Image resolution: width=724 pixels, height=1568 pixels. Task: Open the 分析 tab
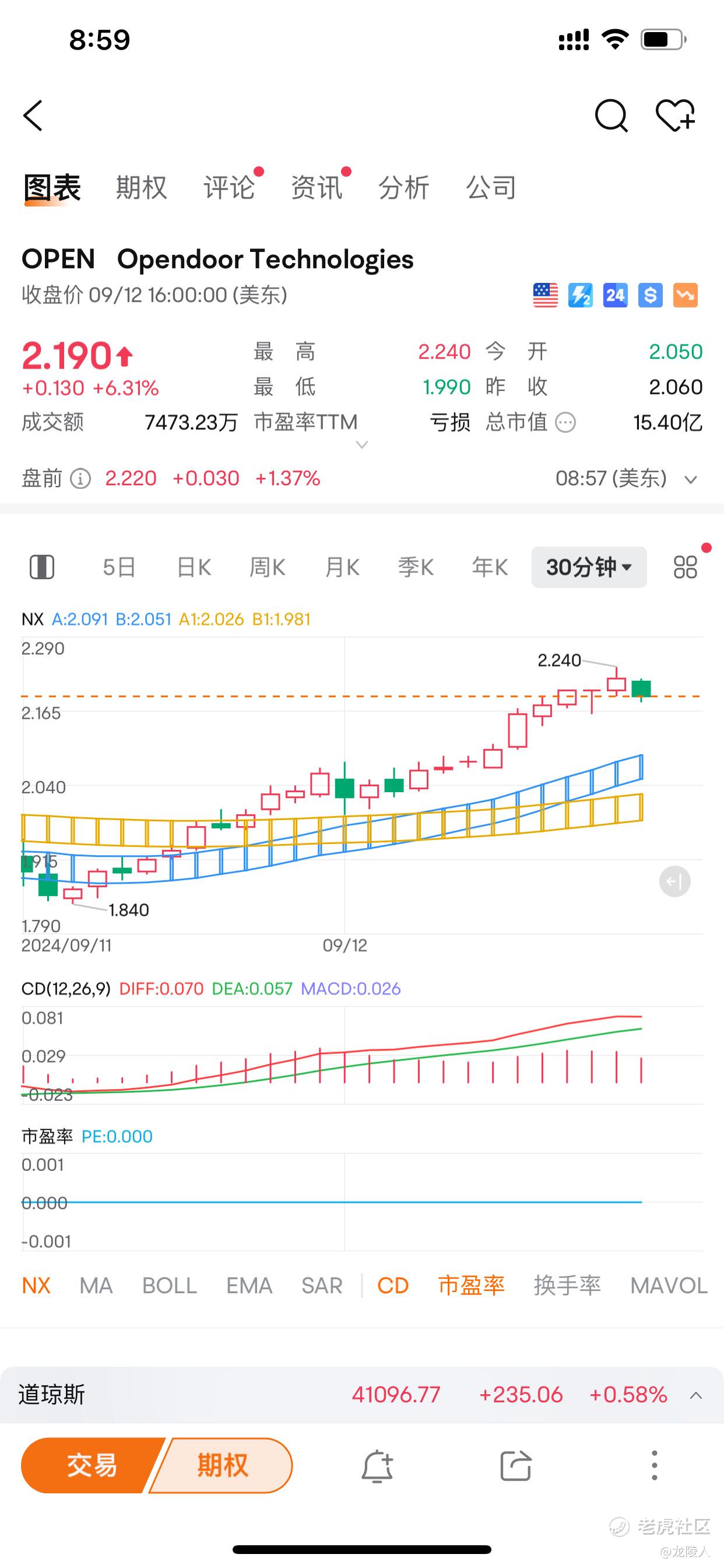click(x=403, y=187)
